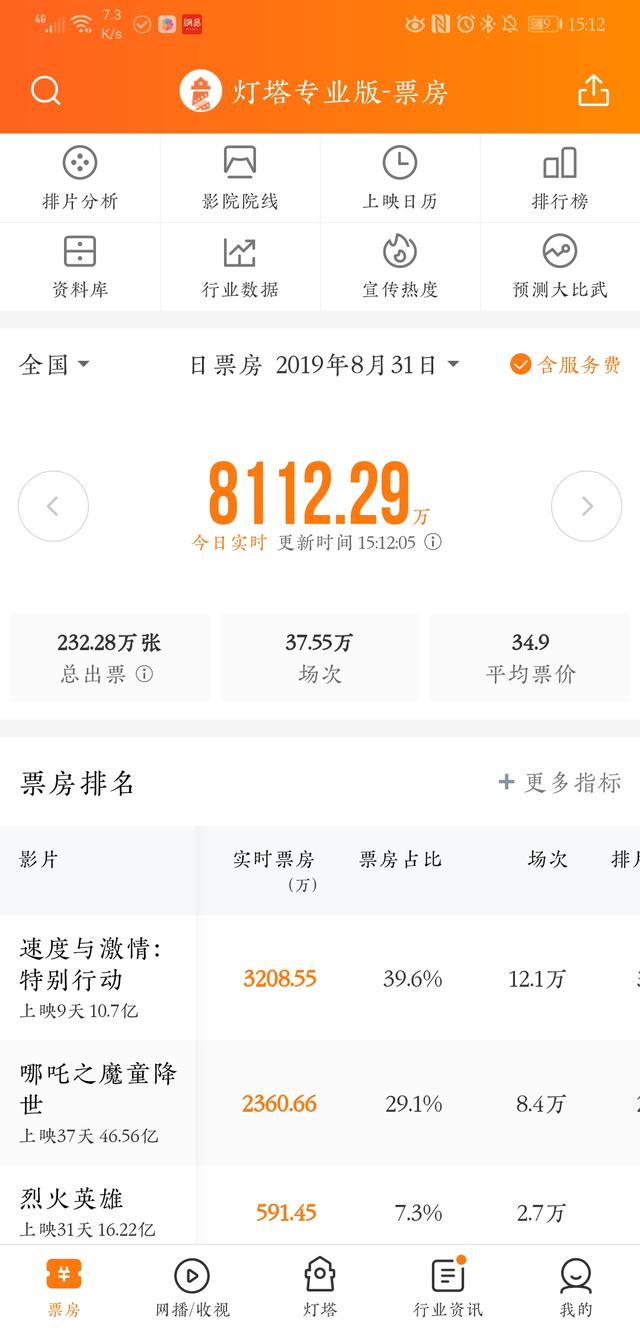640x1330 pixels.
Task: Toggle the 含服务费 checkbox
Action: point(565,365)
